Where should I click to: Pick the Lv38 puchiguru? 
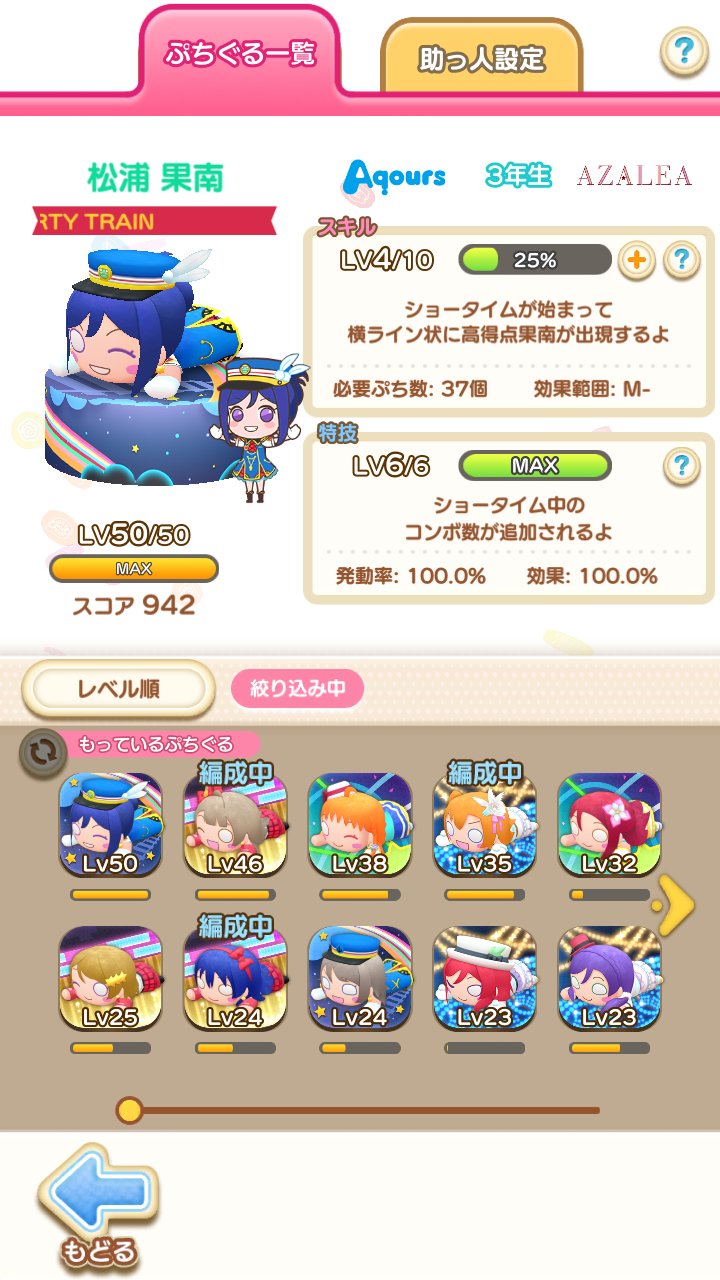tap(360, 826)
